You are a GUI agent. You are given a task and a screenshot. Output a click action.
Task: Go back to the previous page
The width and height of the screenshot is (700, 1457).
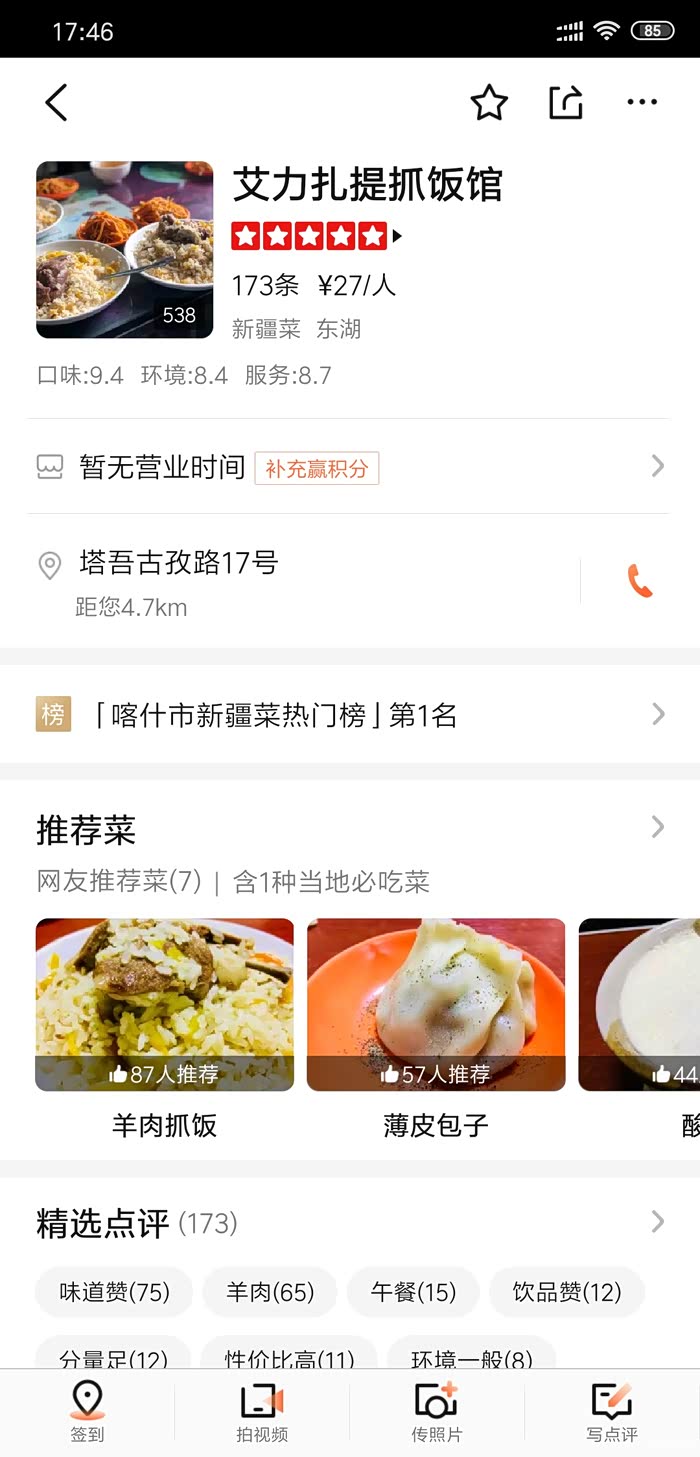coord(57,102)
